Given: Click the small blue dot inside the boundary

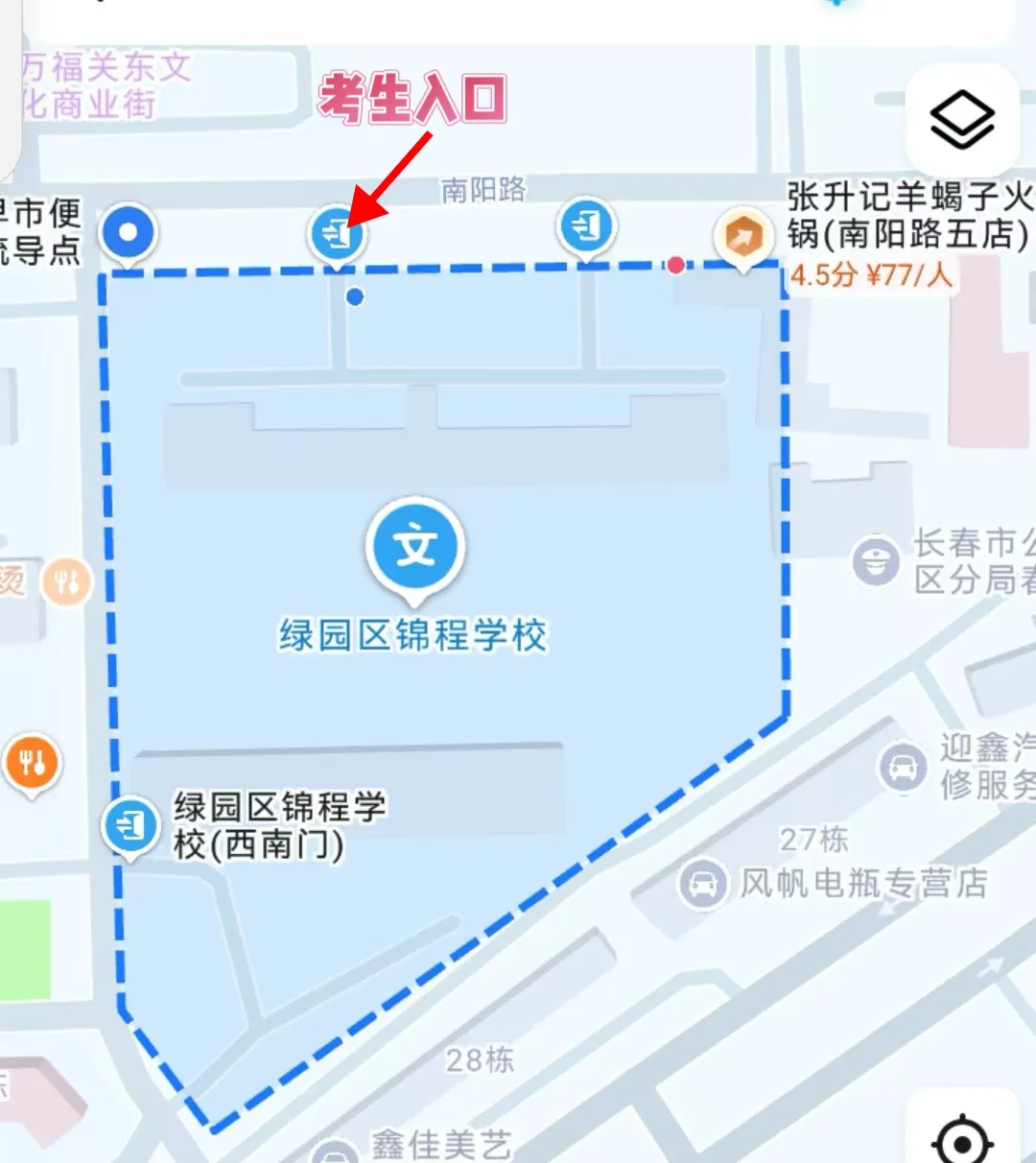Looking at the screenshot, I should (x=354, y=297).
